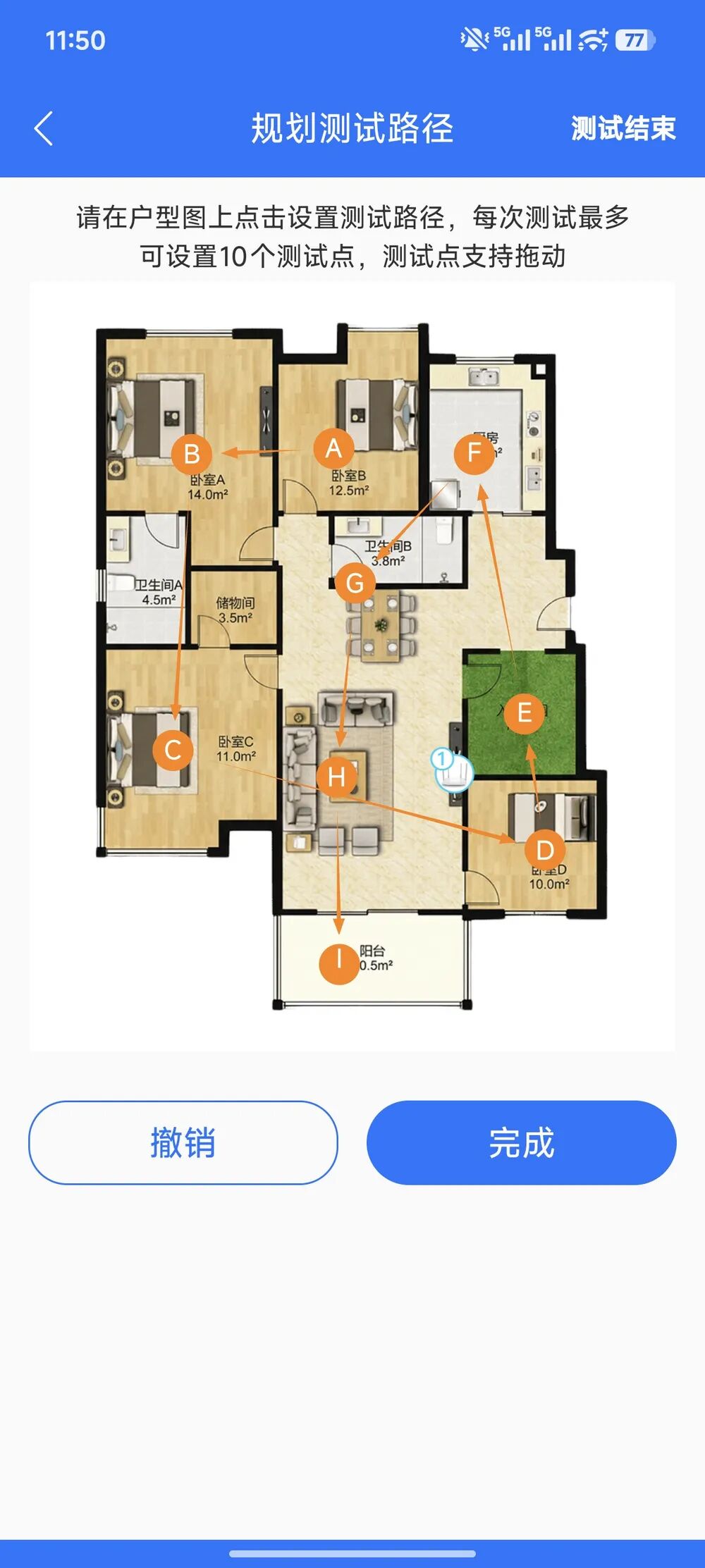Select test point I on the 阳台
The image size is (705, 1568).
tap(339, 960)
